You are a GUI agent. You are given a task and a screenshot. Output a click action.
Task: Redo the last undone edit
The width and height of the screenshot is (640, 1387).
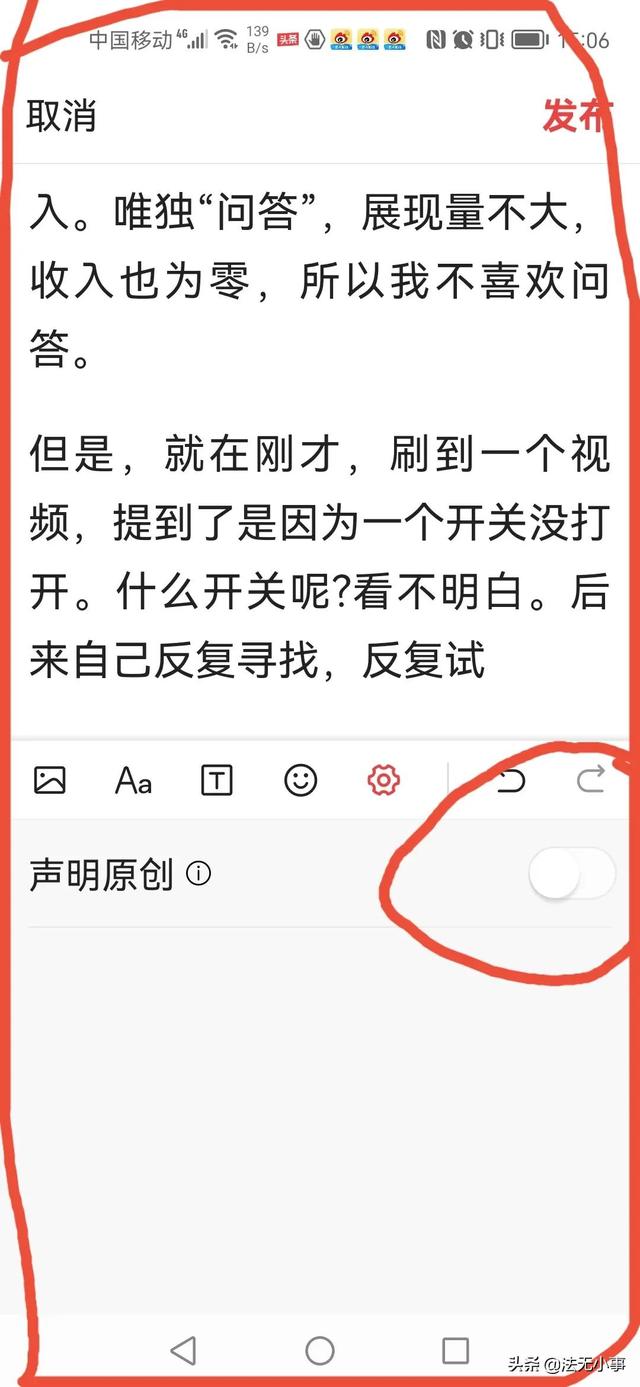click(x=592, y=780)
